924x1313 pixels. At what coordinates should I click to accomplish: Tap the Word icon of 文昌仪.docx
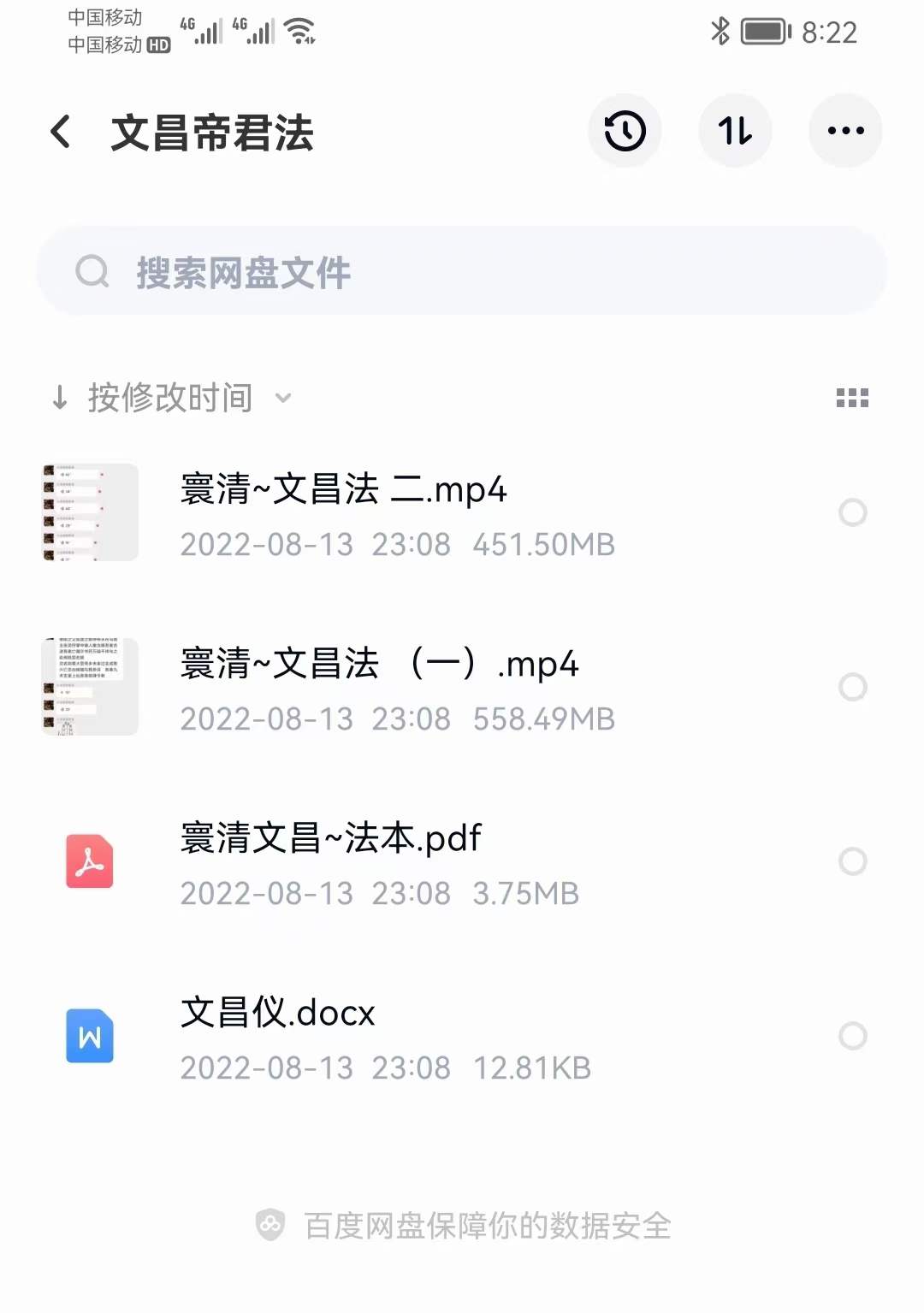pyautogui.click(x=89, y=1036)
